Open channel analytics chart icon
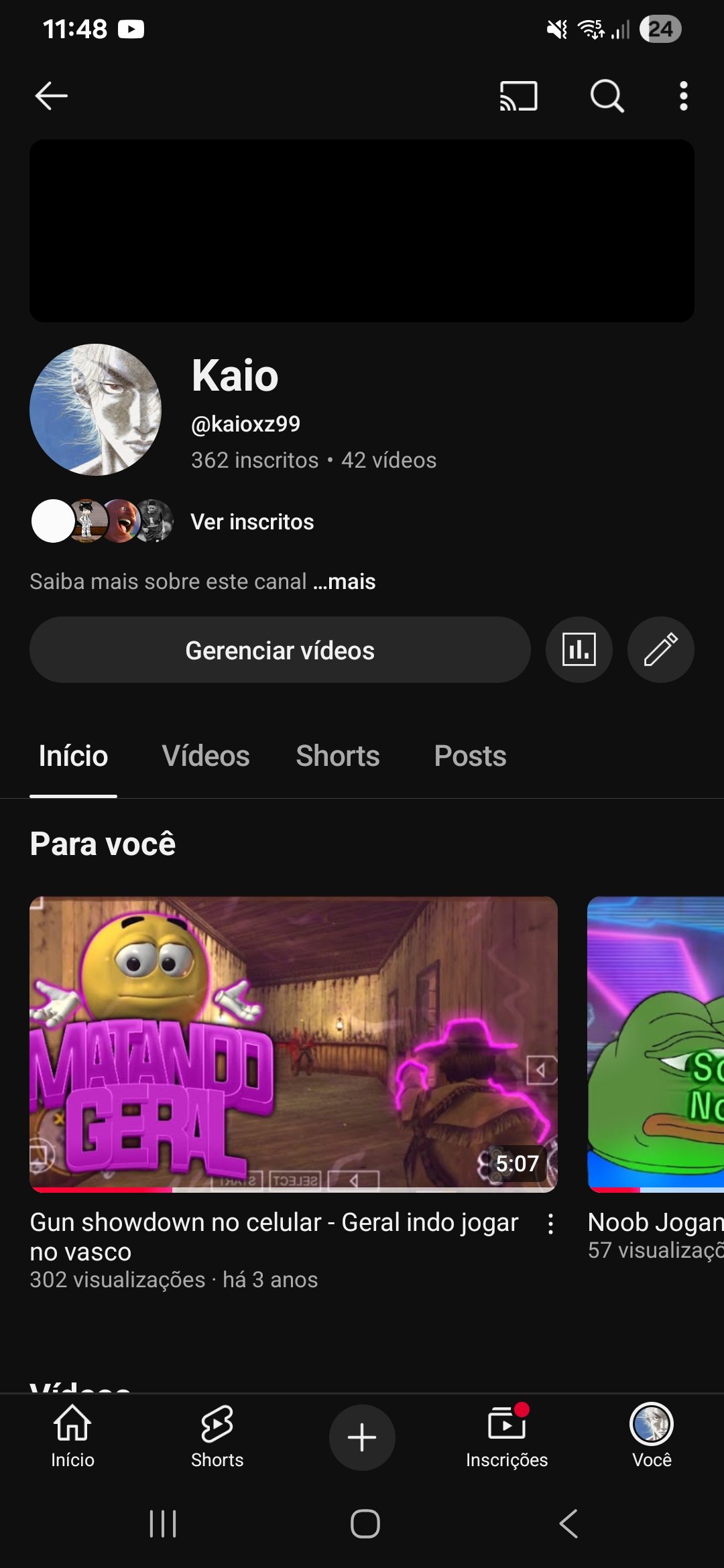724x1568 pixels. click(579, 650)
